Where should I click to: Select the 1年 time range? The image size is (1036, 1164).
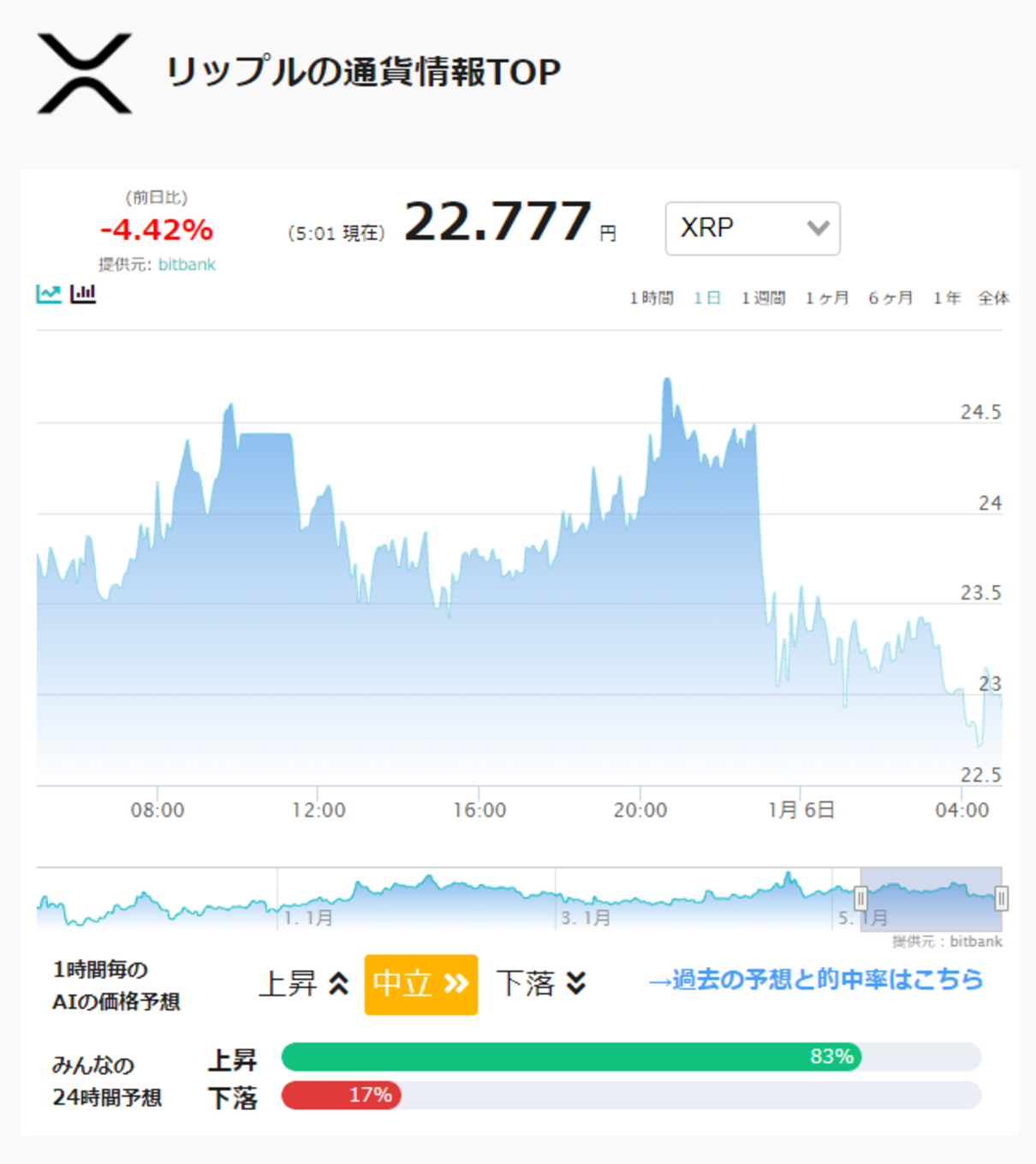pos(947,298)
